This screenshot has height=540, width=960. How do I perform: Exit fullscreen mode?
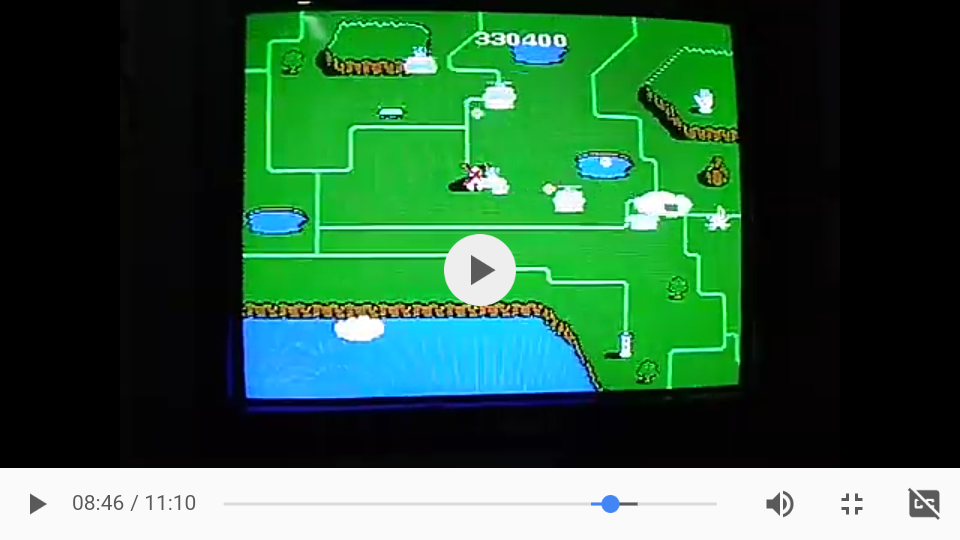pos(852,504)
